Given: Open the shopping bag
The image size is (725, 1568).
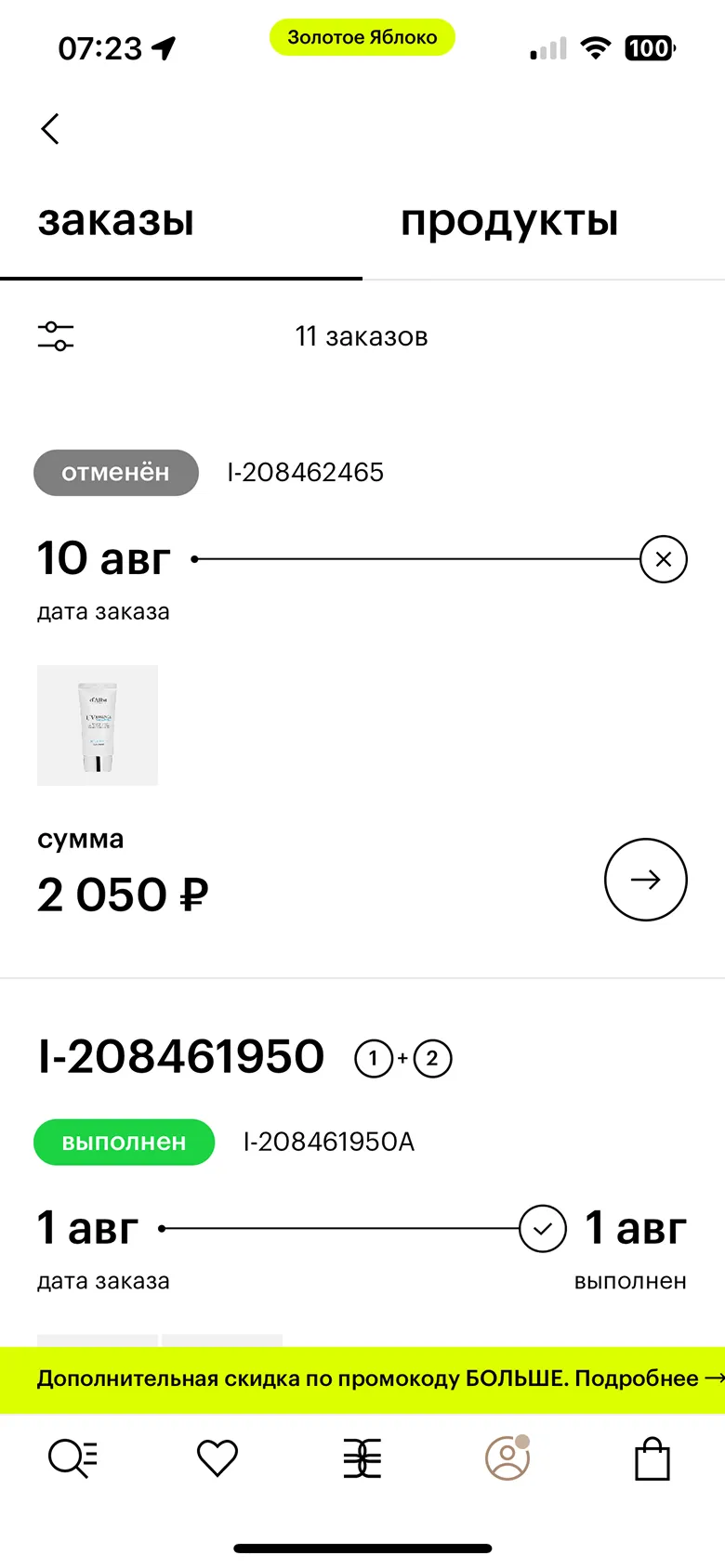Looking at the screenshot, I should pos(652,1458).
